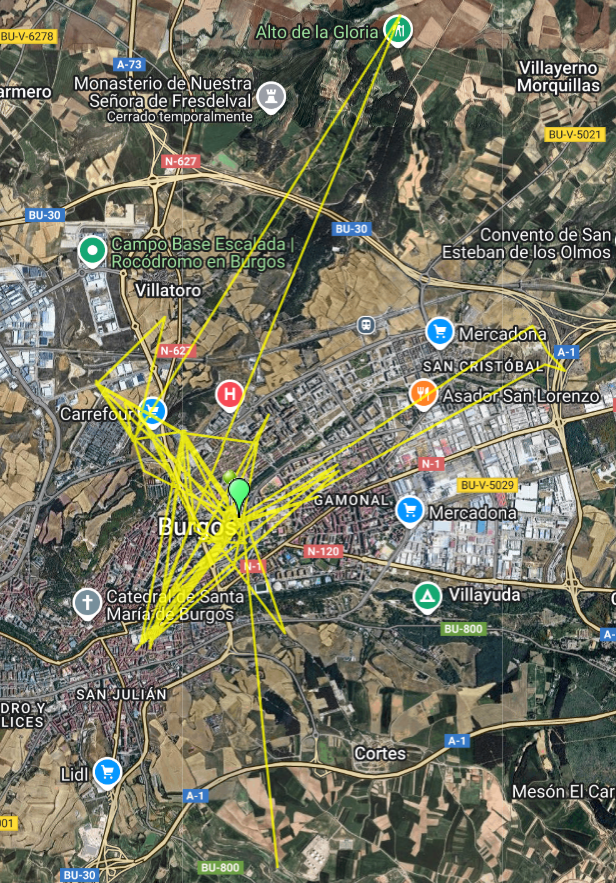Tap the Mercadona marker above San Cristóbal
Viewport: 616px width, 883px height.
439,332
